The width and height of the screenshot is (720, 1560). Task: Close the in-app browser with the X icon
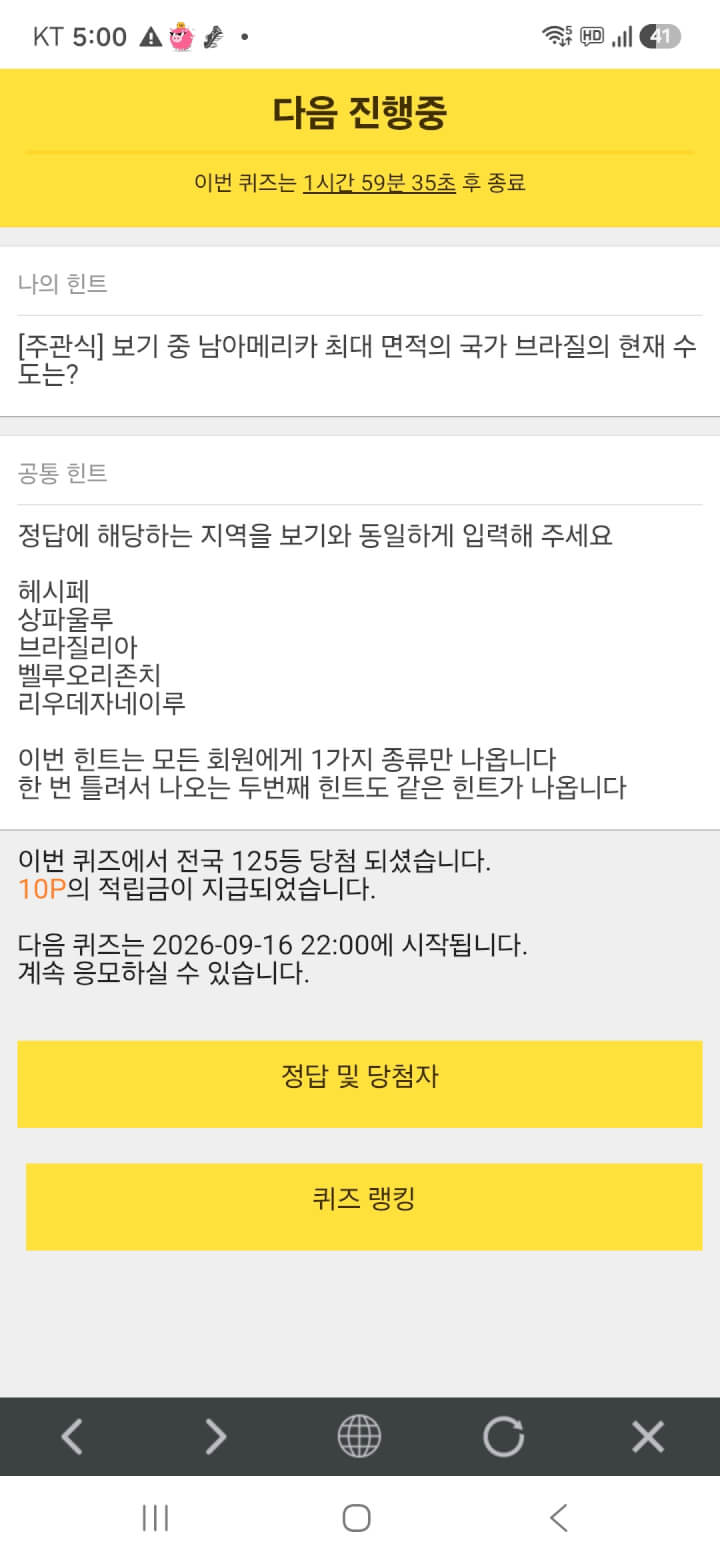click(x=648, y=1437)
